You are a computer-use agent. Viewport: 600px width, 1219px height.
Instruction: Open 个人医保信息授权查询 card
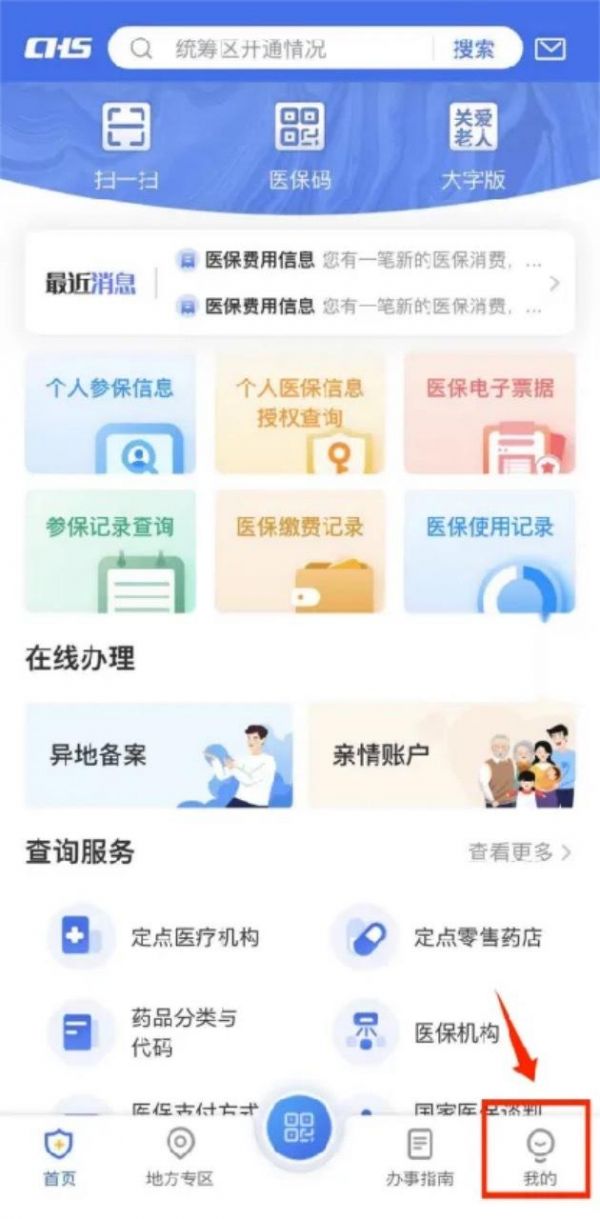coord(299,412)
